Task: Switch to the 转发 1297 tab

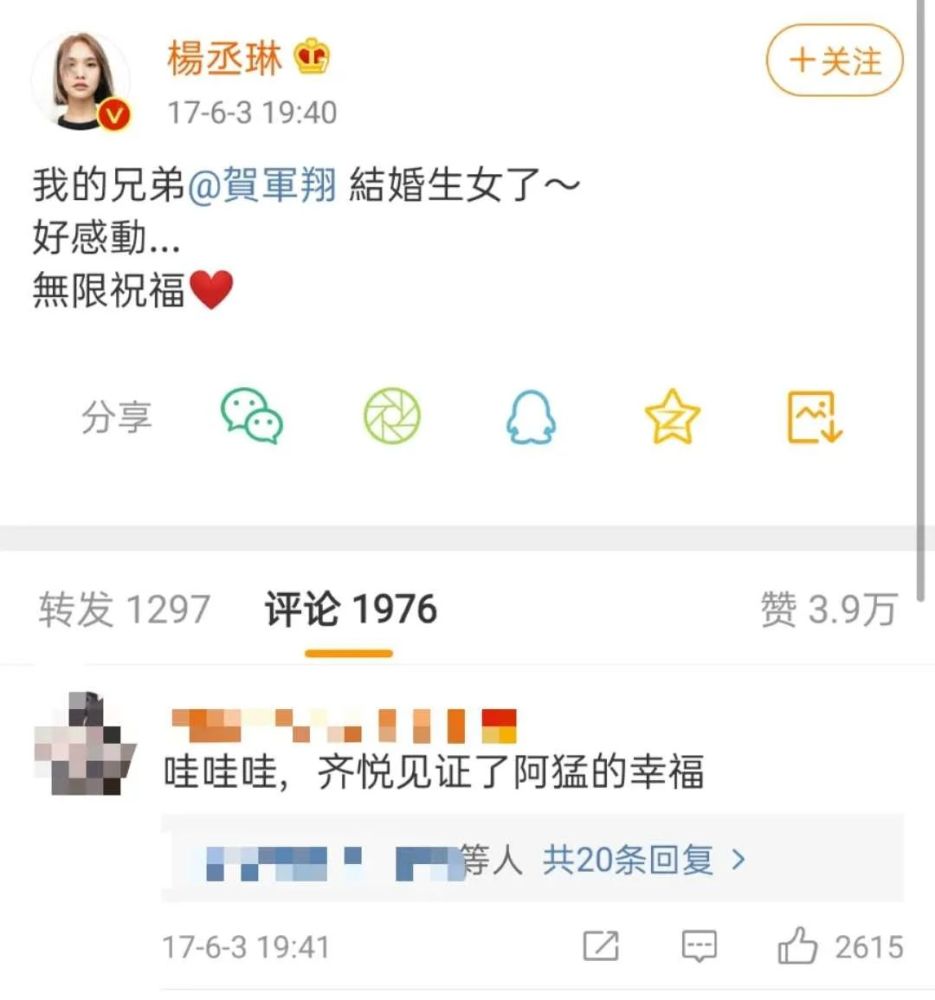Action: (x=124, y=610)
